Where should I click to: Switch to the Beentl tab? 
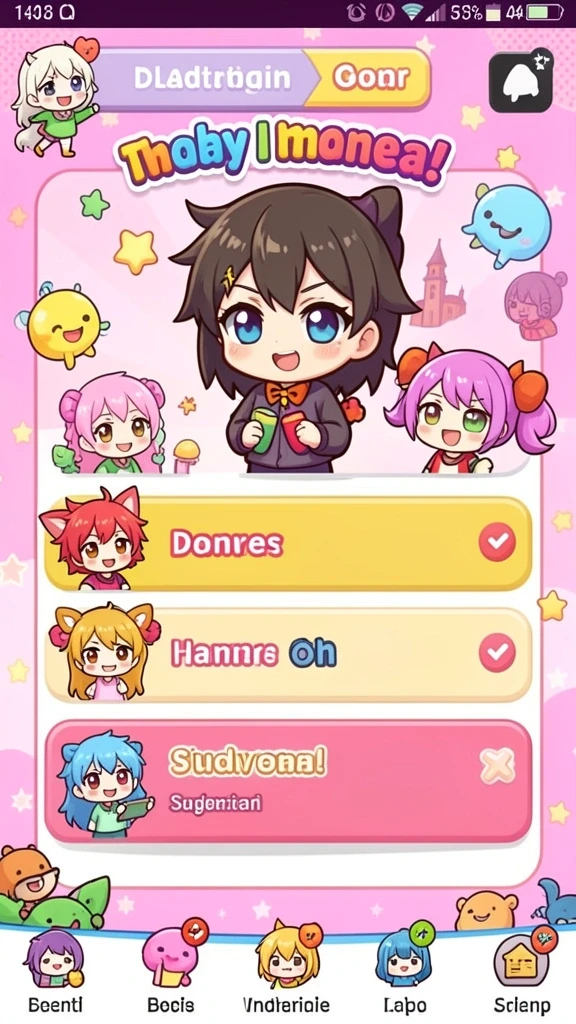(x=56, y=973)
